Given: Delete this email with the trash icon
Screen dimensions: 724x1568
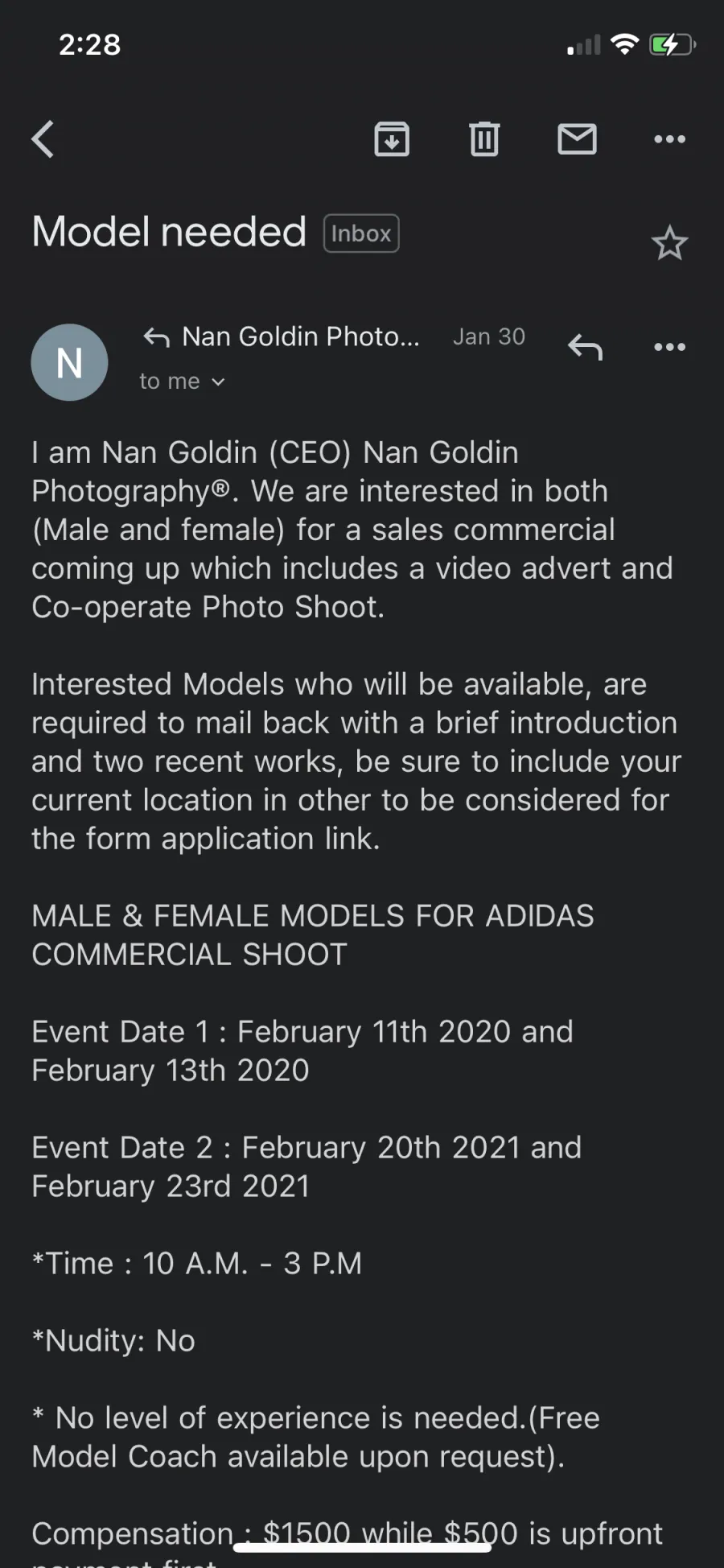Looking at the screenshot, I should (x=484, y=139).
